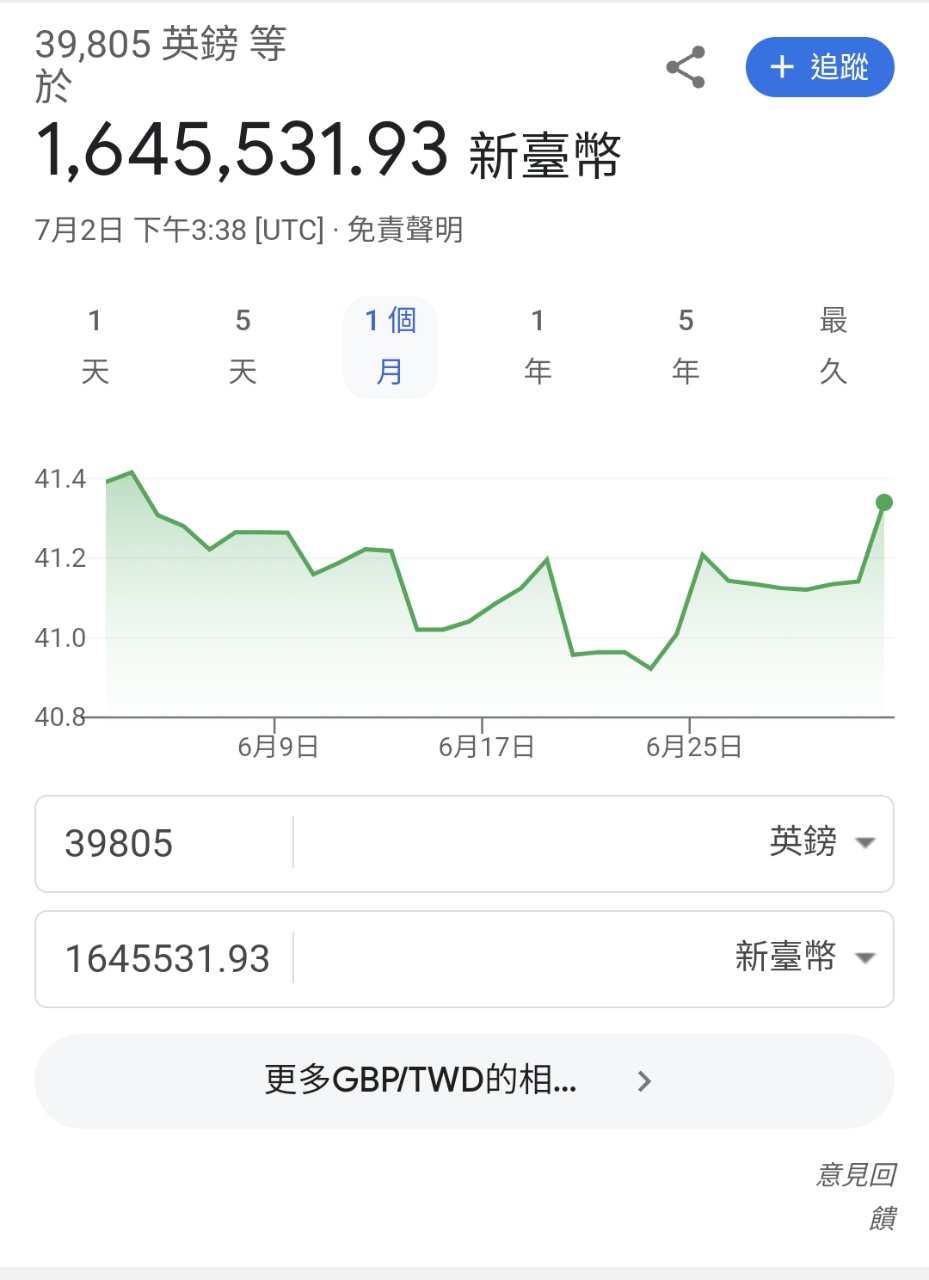929x1280 pixels.
Task: Open 更多GBP/TWD related info
Action: pyautogui.click(x=464, y=1081)
